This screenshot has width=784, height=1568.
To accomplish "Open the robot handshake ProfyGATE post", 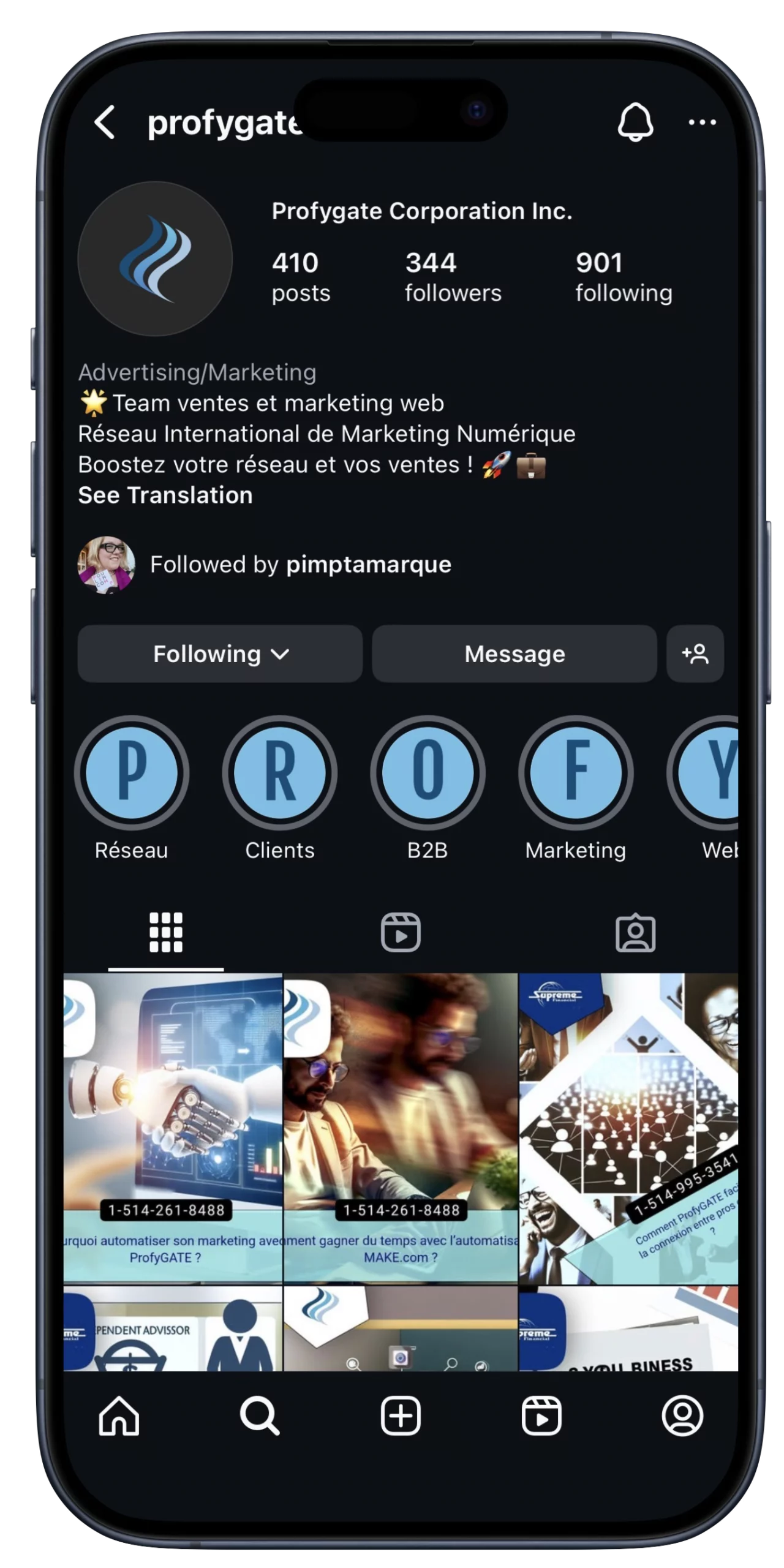I will click(x=173, y=1127).
